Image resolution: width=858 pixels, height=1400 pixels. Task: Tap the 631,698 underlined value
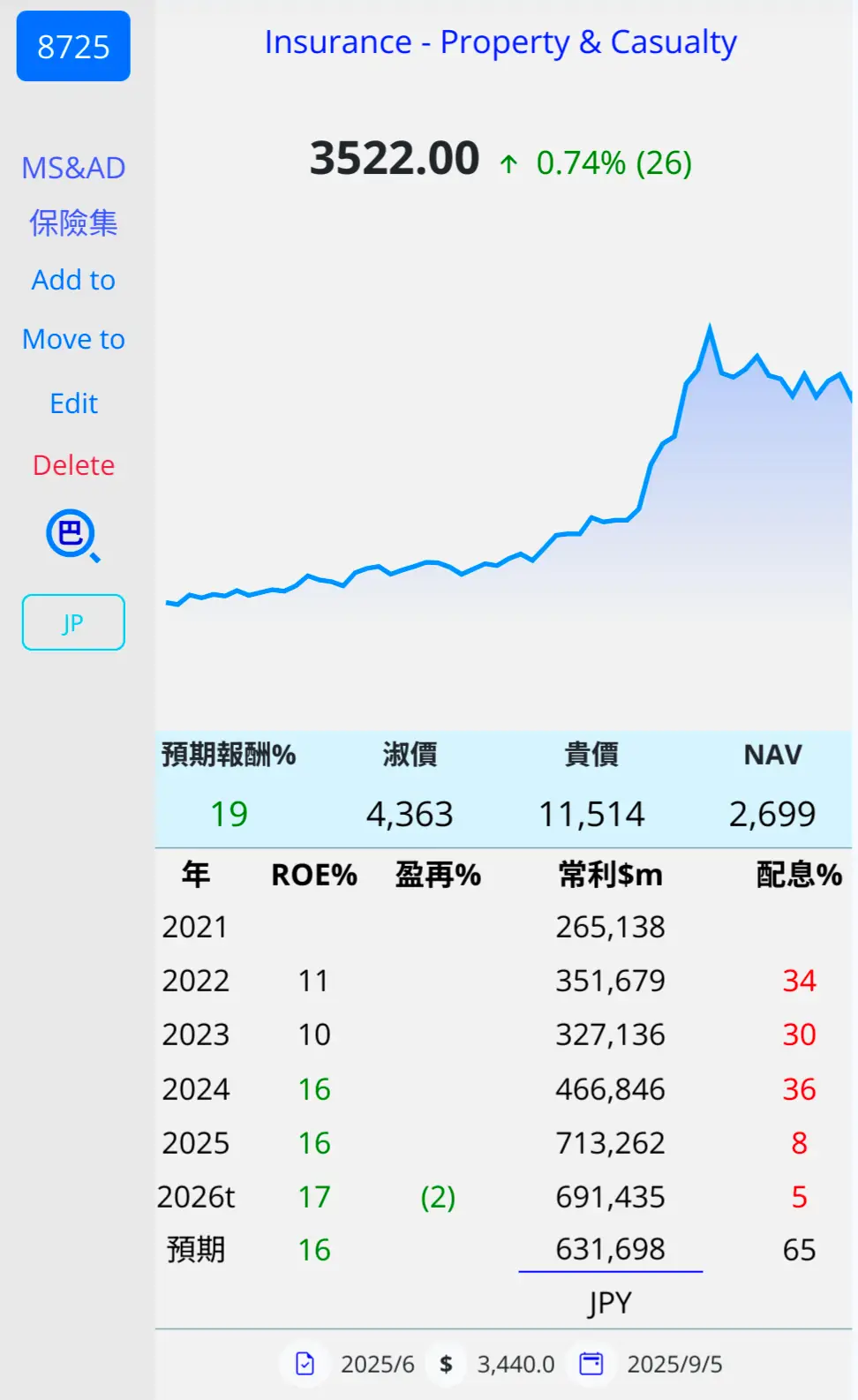click(x=610, y=1249)
